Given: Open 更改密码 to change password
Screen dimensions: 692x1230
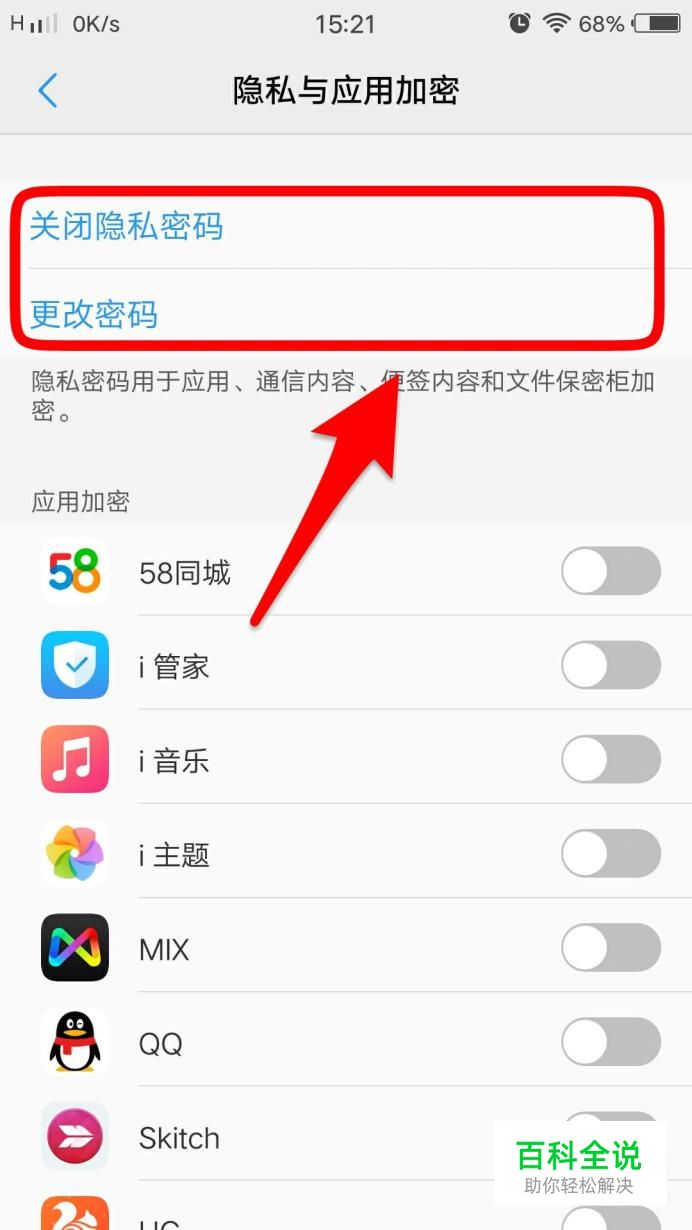Looking at the screenshot, I should pos(94,314).
